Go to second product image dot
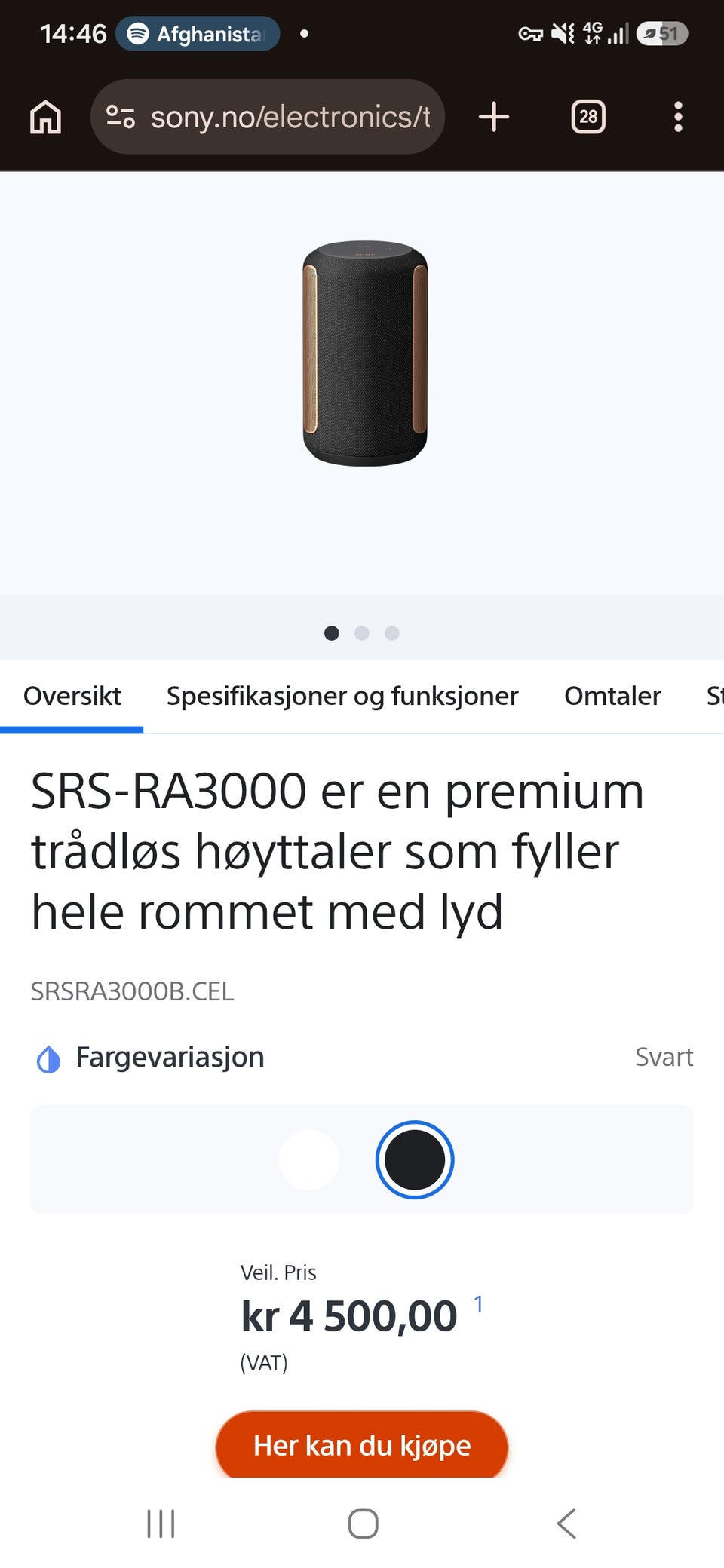This screenshot has height=1568, width=724. tap(362, 633)
